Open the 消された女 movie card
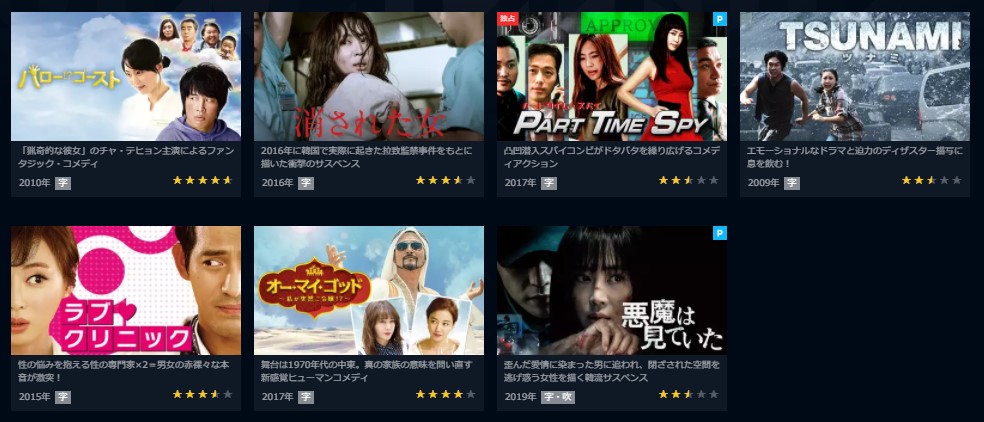 coord(368,77)
